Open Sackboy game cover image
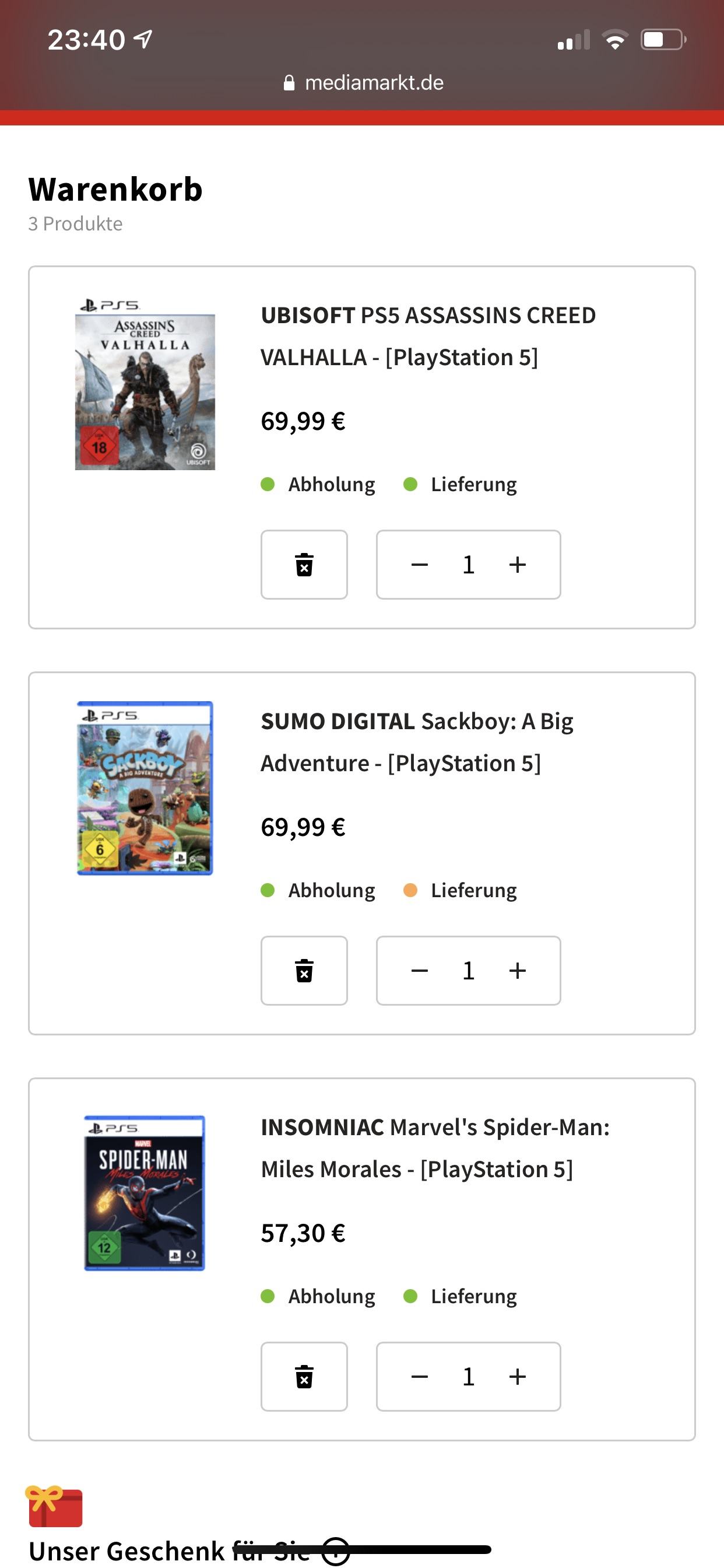Image resolution: width=724 pixels, height=1568 pixels. (145, 788)
